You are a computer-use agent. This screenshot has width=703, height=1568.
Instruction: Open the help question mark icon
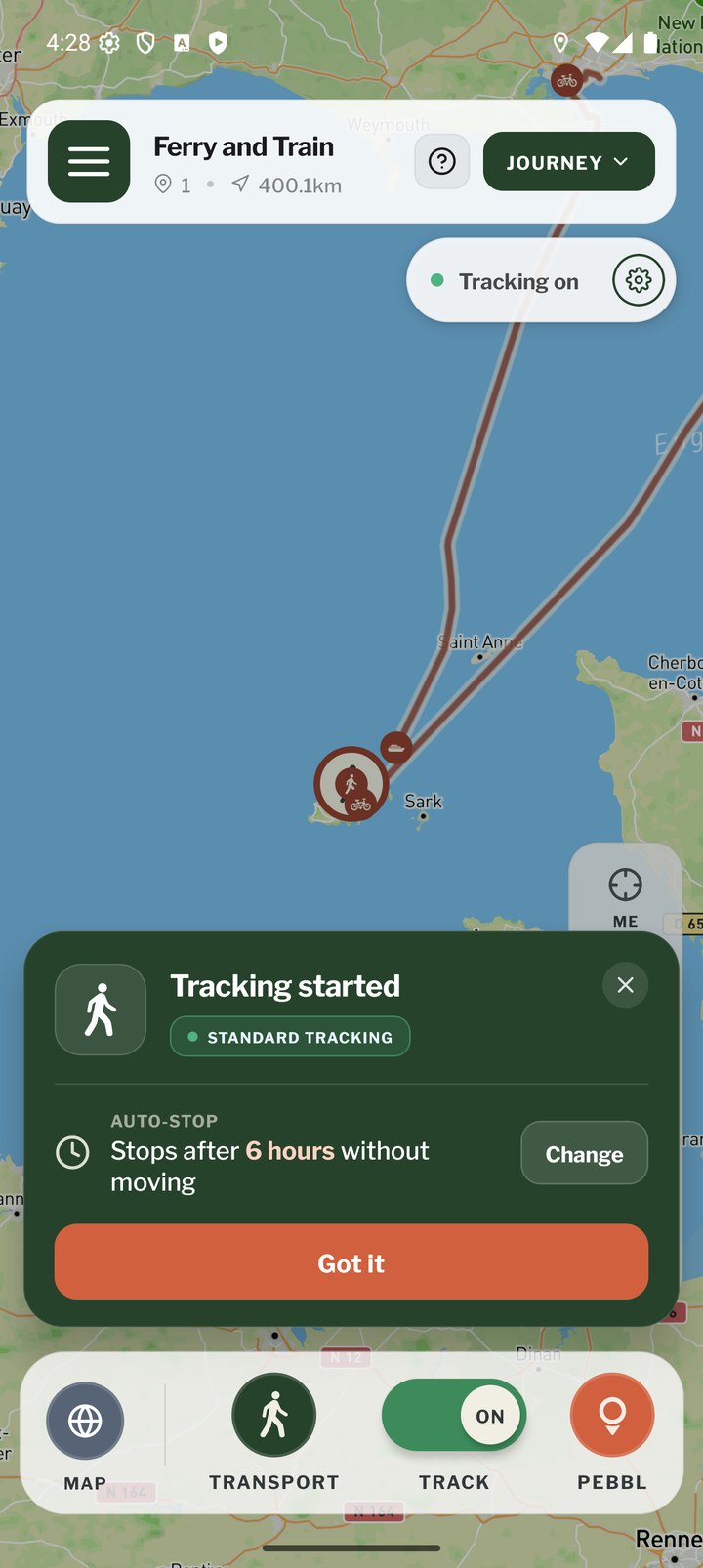point(442,161)
